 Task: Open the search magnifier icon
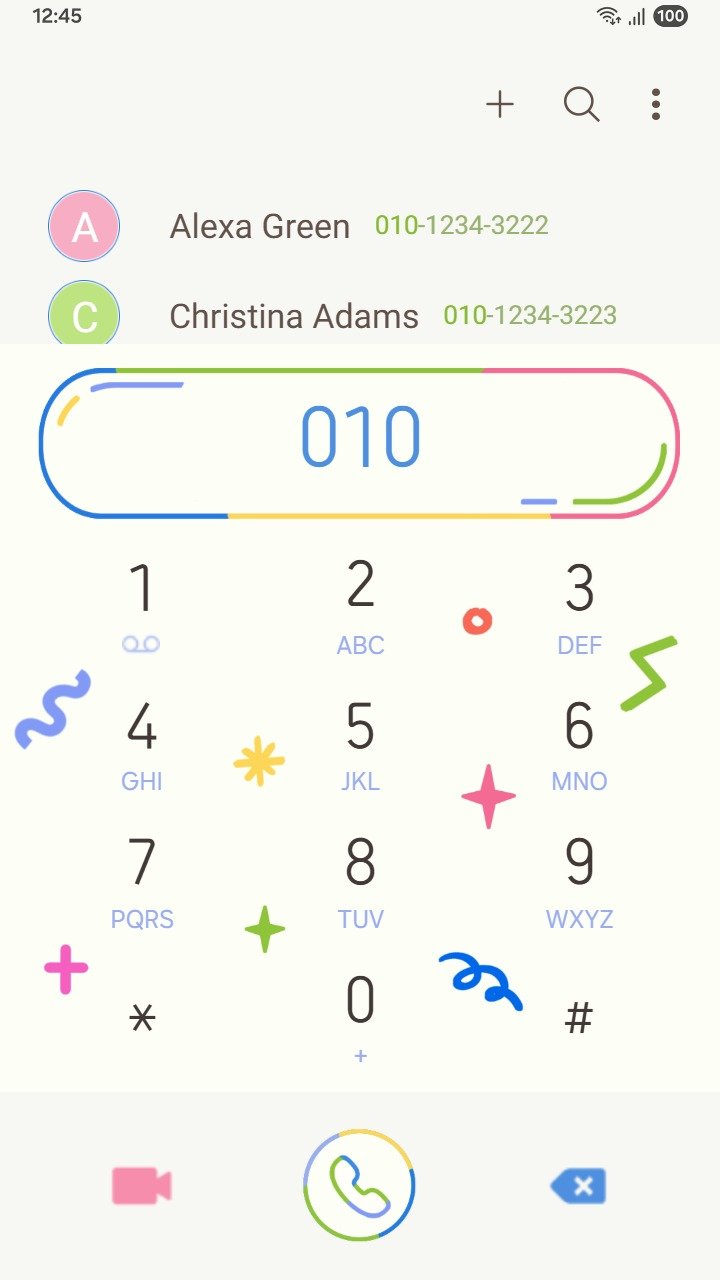581,104
